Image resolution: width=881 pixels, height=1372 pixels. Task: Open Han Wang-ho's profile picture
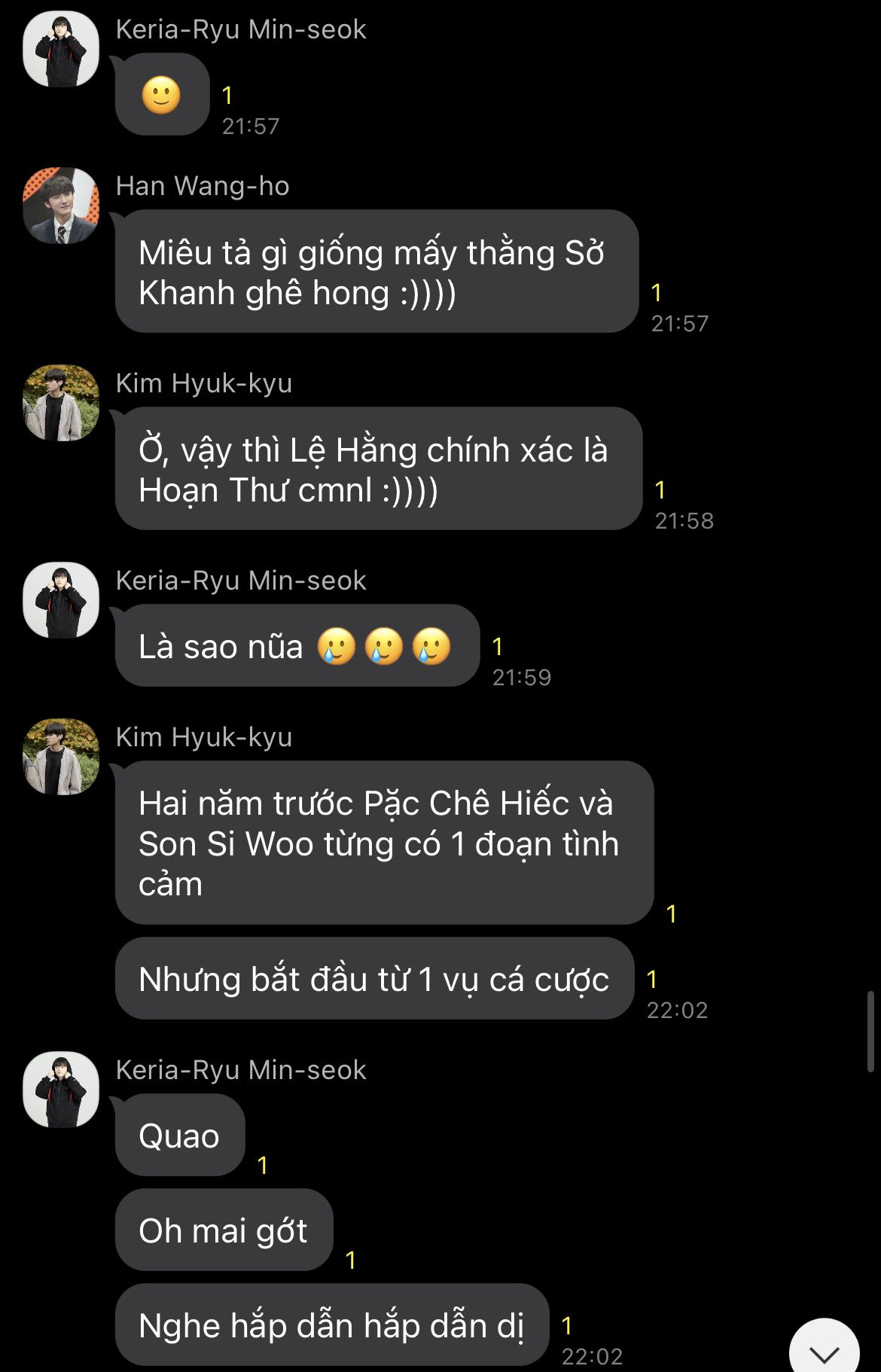pyautogui.click(x=61, y=206)
